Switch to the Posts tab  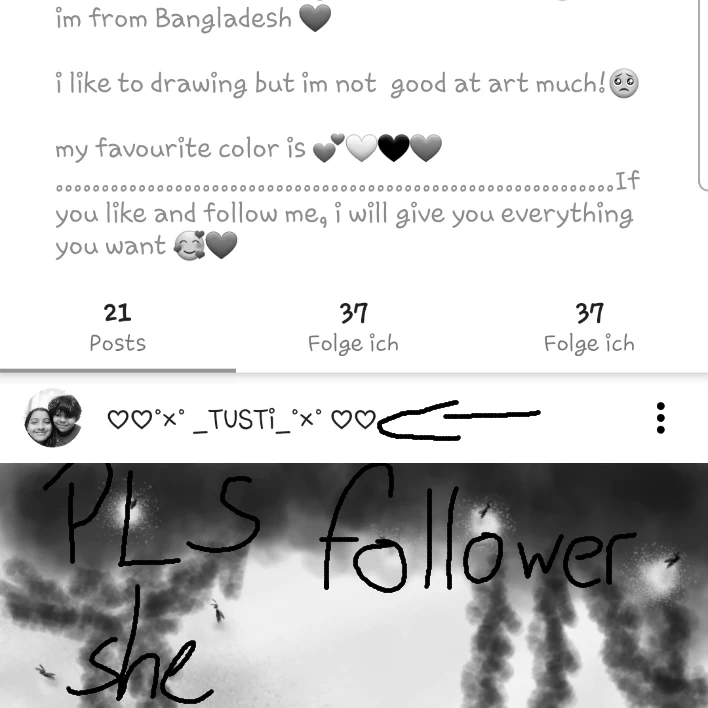pos(117,328)
